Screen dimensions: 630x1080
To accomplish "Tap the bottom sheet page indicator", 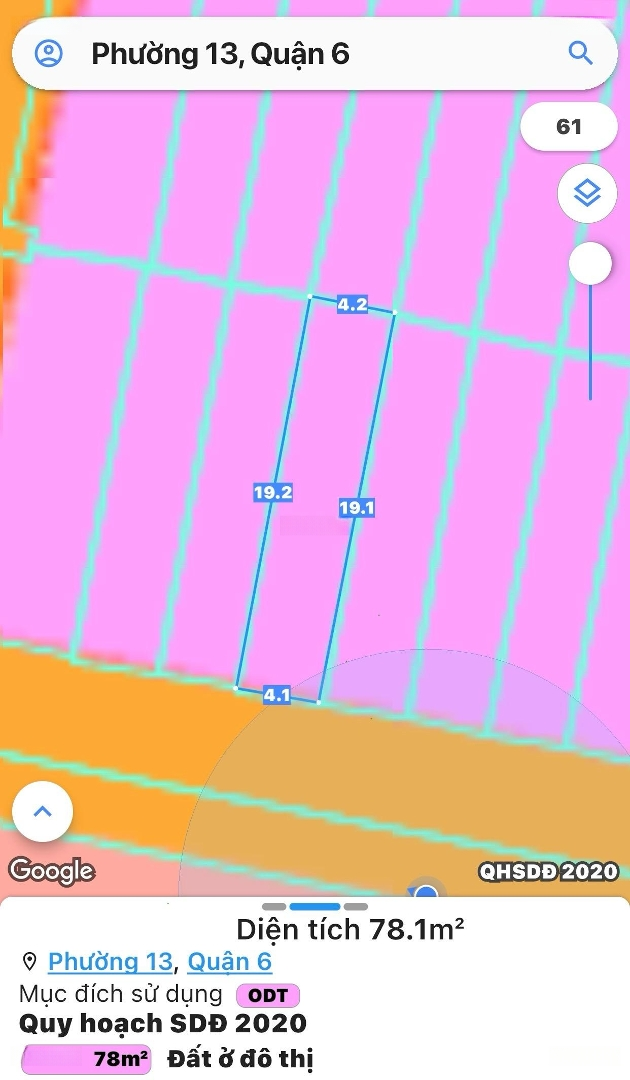I will point(315,906).
